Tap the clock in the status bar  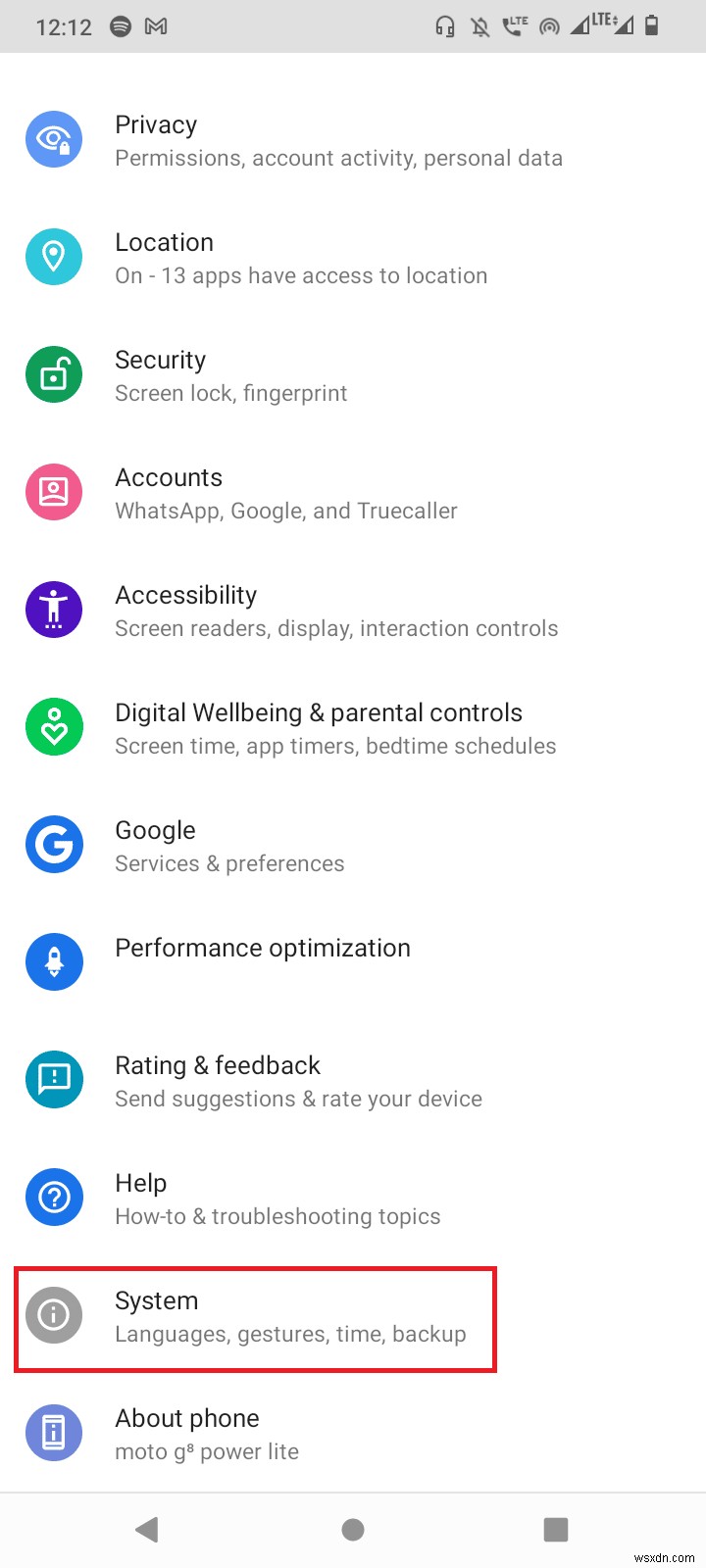(65, 26)
